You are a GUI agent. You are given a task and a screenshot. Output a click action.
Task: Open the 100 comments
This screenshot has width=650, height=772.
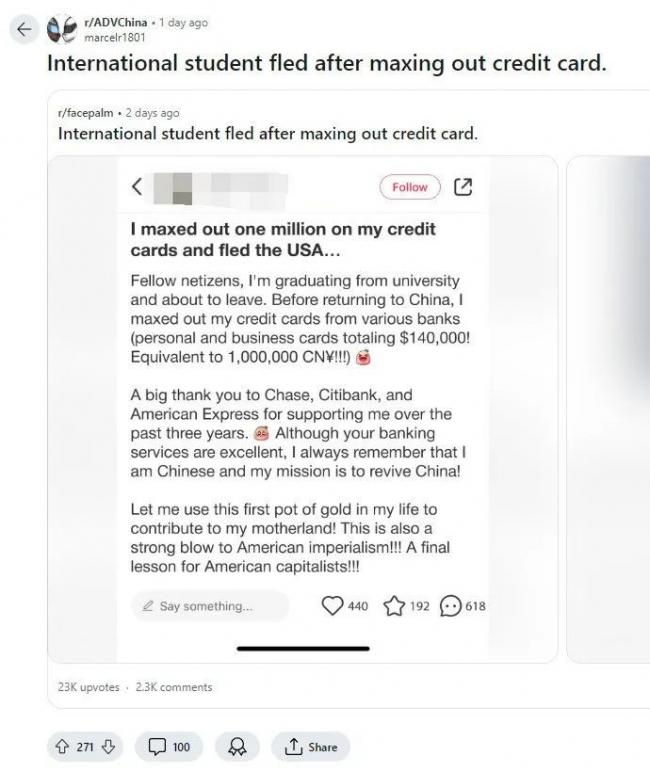point(169,746)
